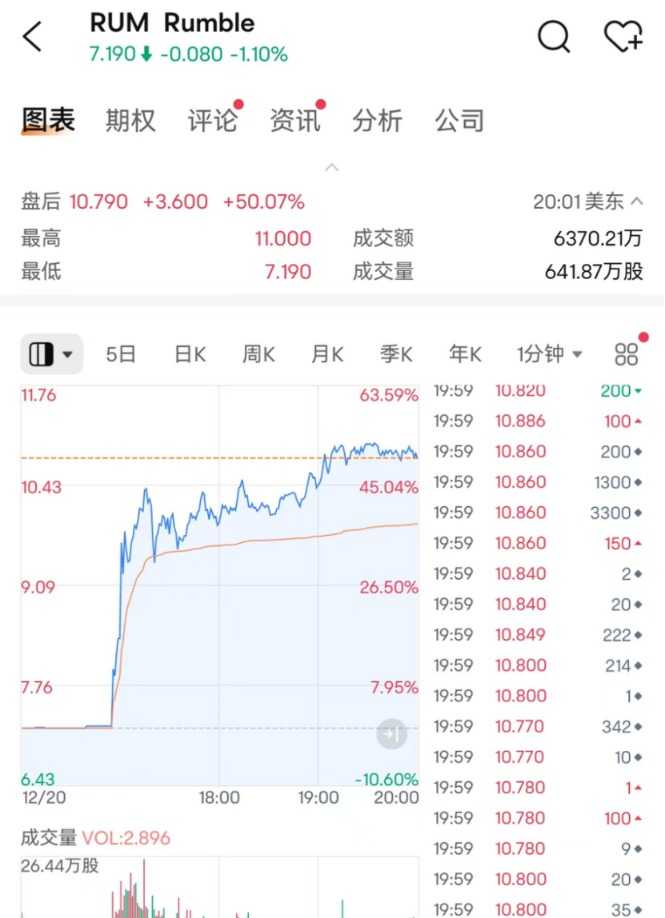Select the 月K chart period
The width and height of the screenshot is (665, 918).
pyautogui.click(x=327, y=354)
